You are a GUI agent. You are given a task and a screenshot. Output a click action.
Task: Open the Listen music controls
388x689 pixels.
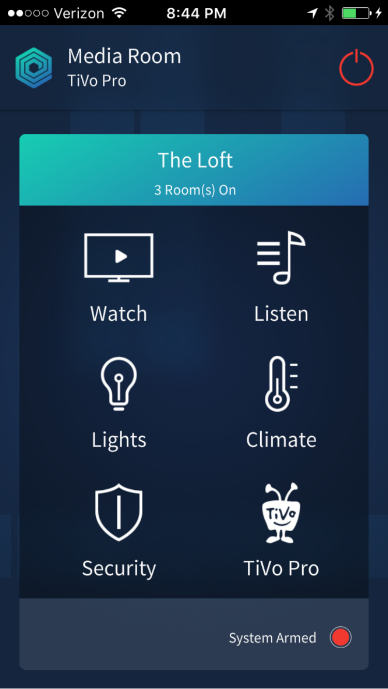tap(281, 278)
